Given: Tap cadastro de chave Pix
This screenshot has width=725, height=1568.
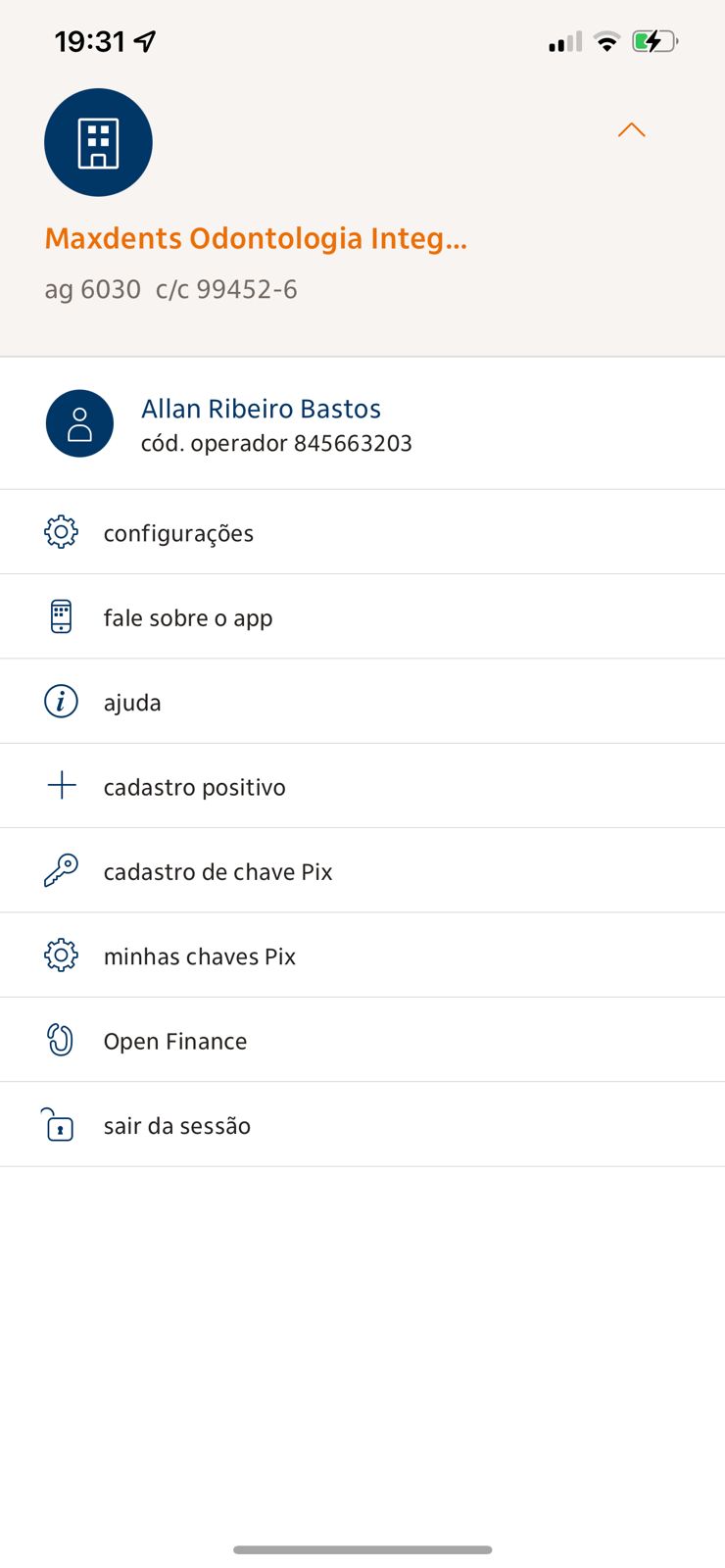Looking at the screenshot, I should pos(217,871).
